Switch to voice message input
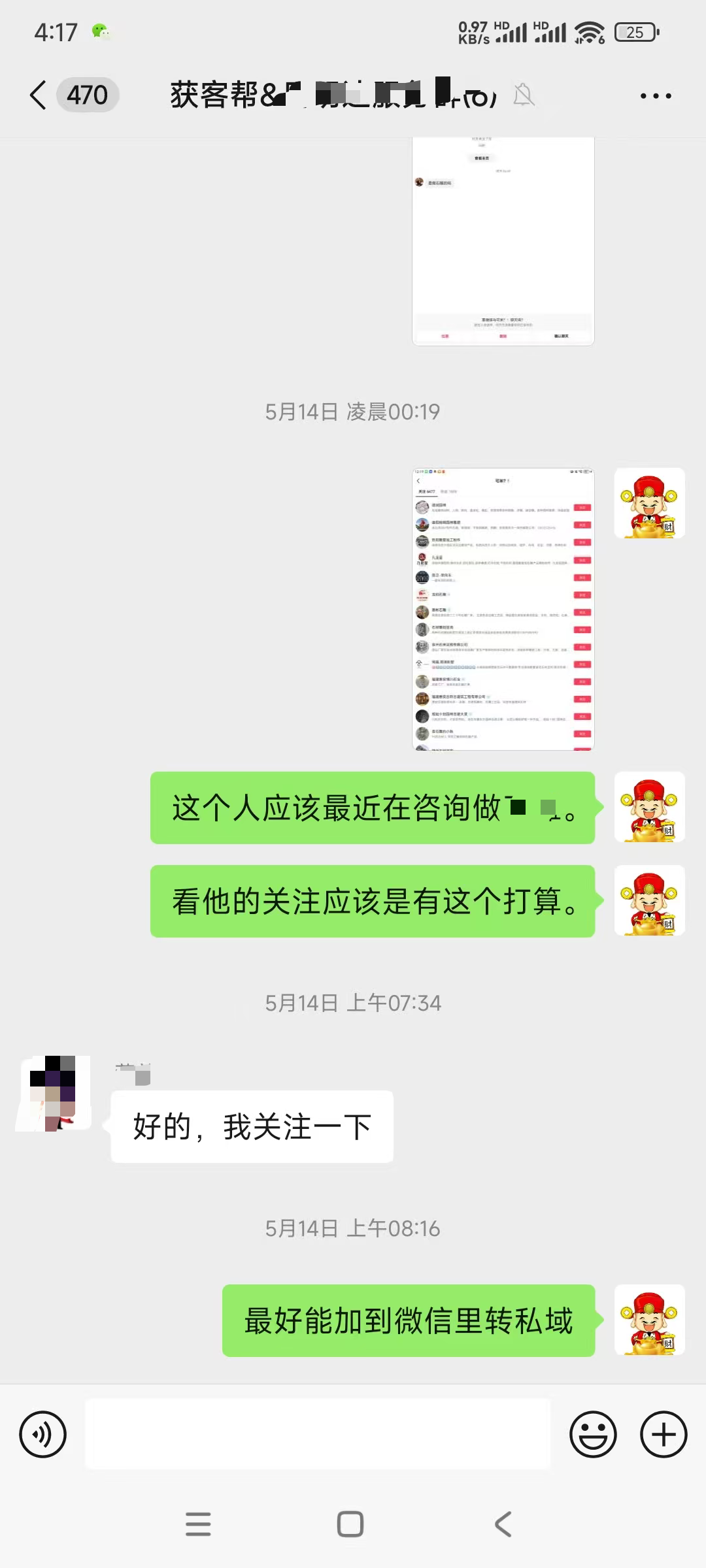706x1568 pixels. tap(43, 1434)
